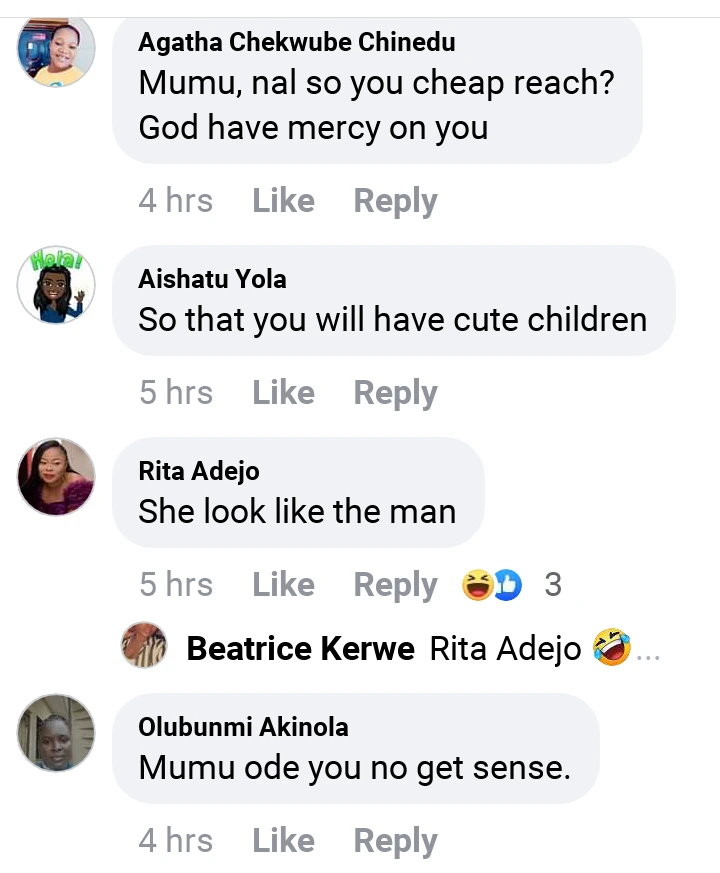Reply to Agatha Chekwube Chinedu's comment
Image resolution: width=720 pixels, height=873 pixels.
click(395, 201)
